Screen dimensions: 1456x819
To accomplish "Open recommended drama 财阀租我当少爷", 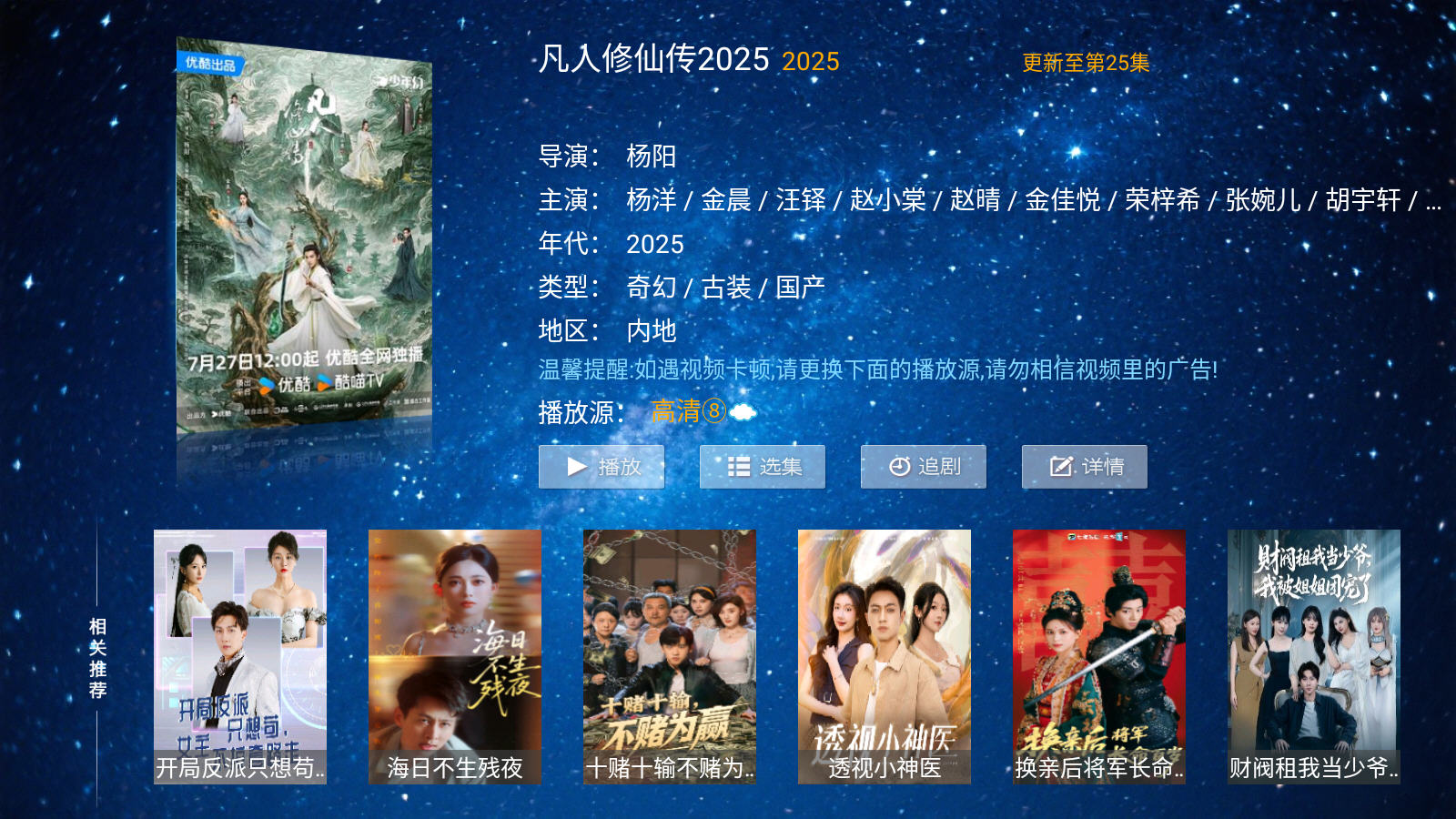I will [x=1314, y=656].
